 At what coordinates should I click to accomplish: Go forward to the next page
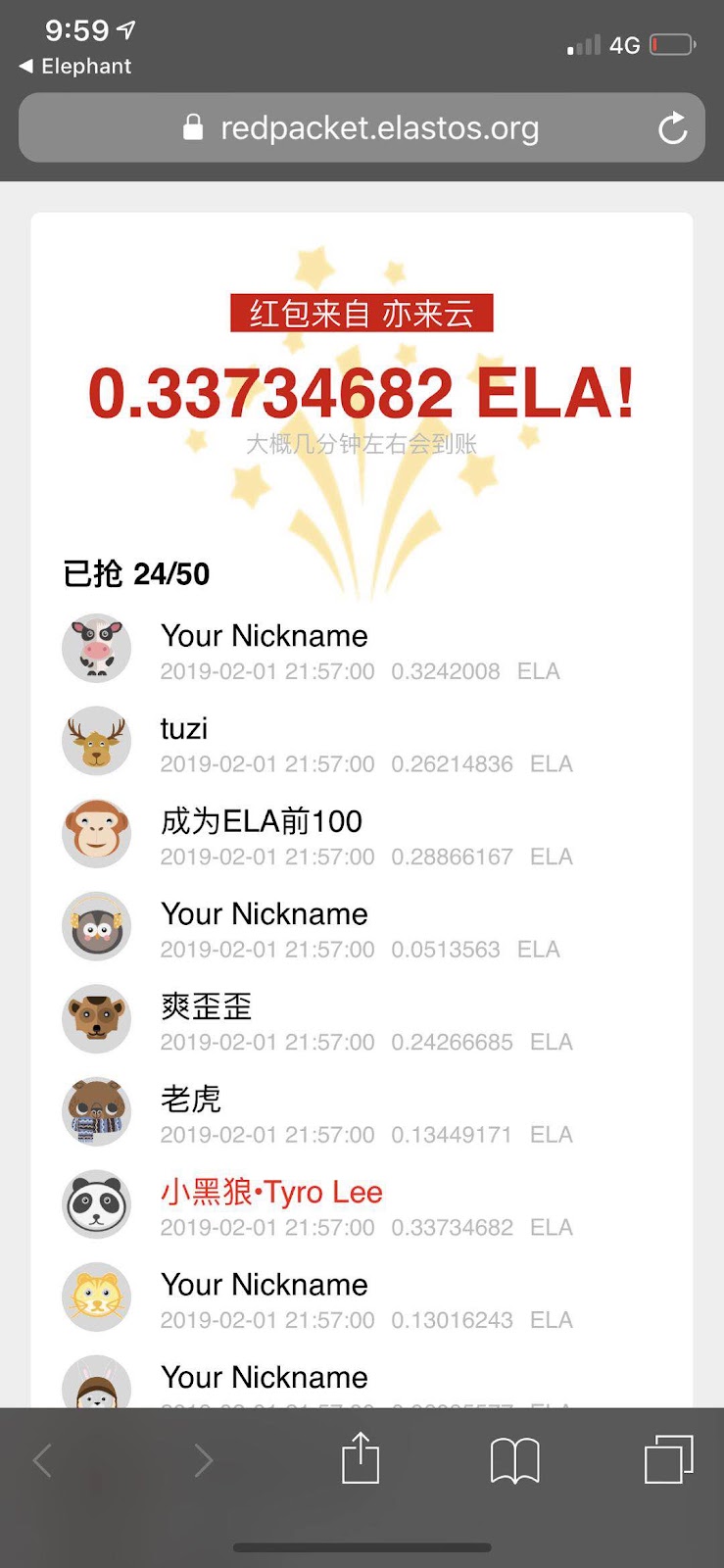203,1460
